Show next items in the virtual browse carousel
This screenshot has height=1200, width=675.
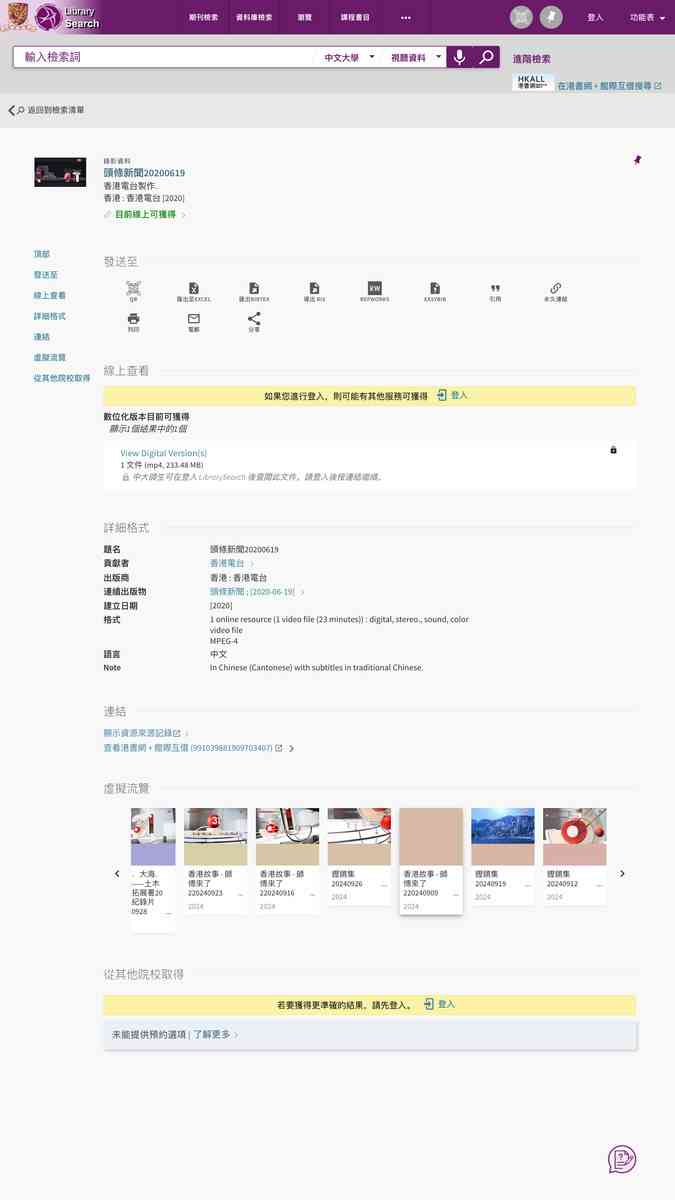pyautogui.click(x=622, y=873)
